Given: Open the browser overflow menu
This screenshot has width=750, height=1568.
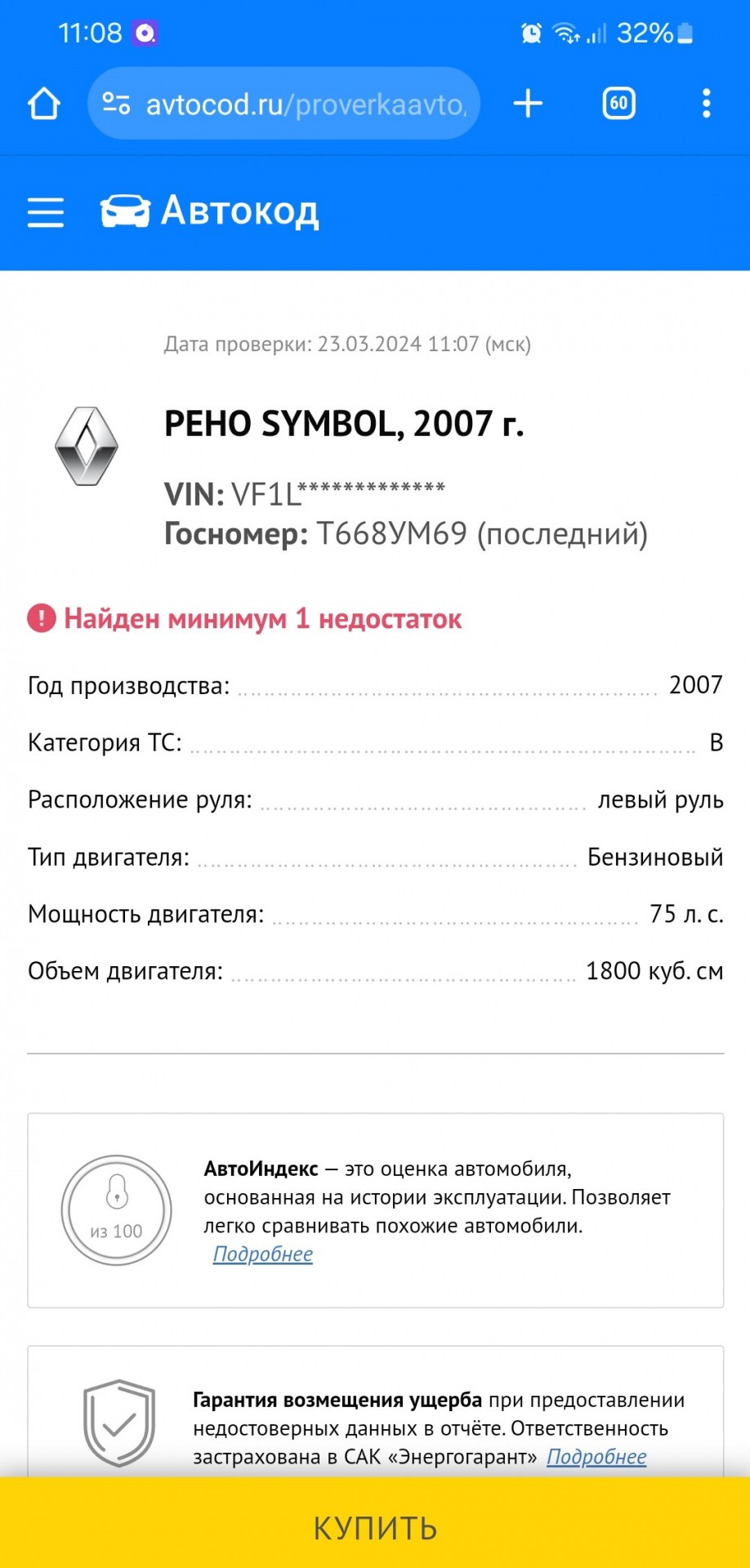Looking at the screenshot, I should pyautogui.click(x=707, y=104).
